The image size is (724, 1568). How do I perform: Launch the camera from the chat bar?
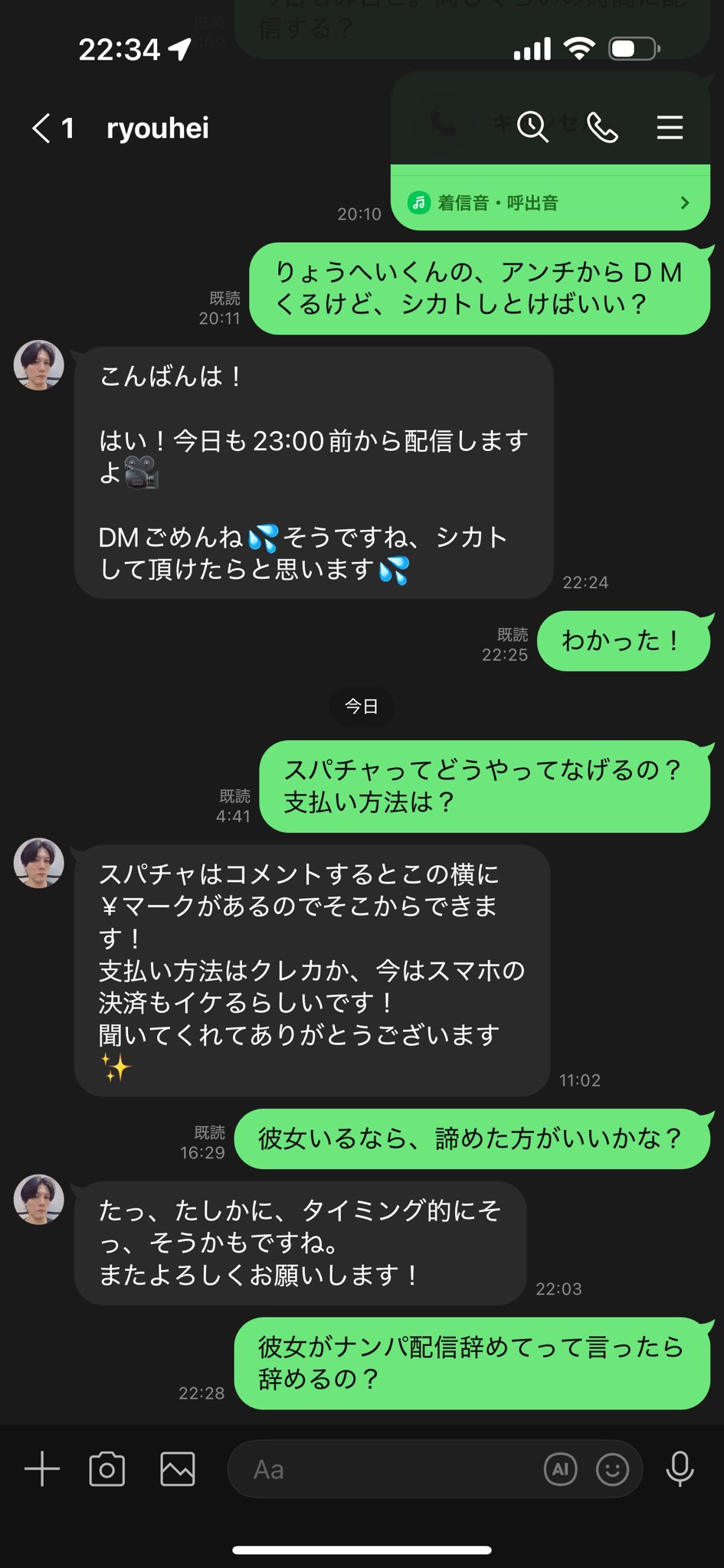107,1469
